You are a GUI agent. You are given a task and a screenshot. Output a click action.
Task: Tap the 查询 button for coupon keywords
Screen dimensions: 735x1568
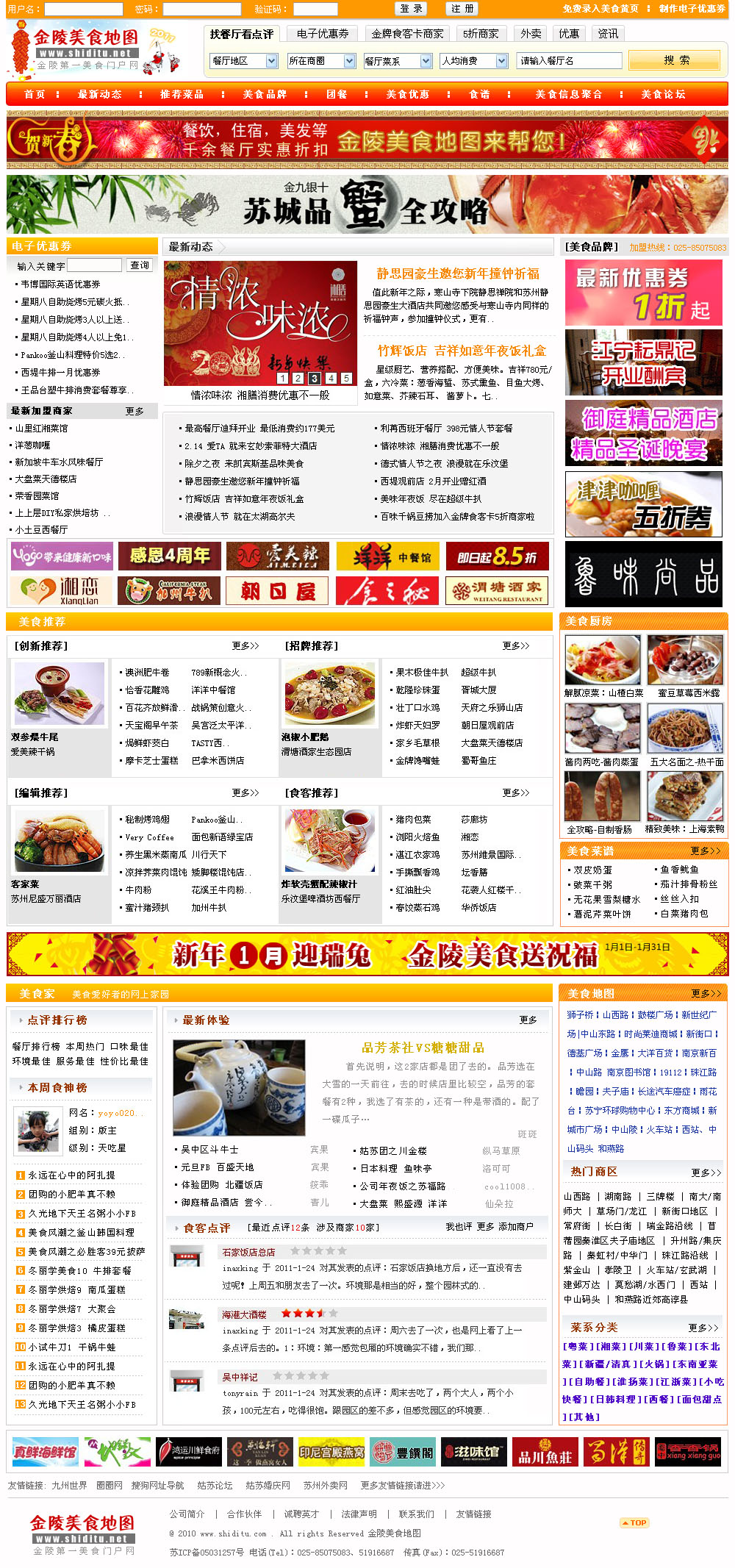click(139, 265)
